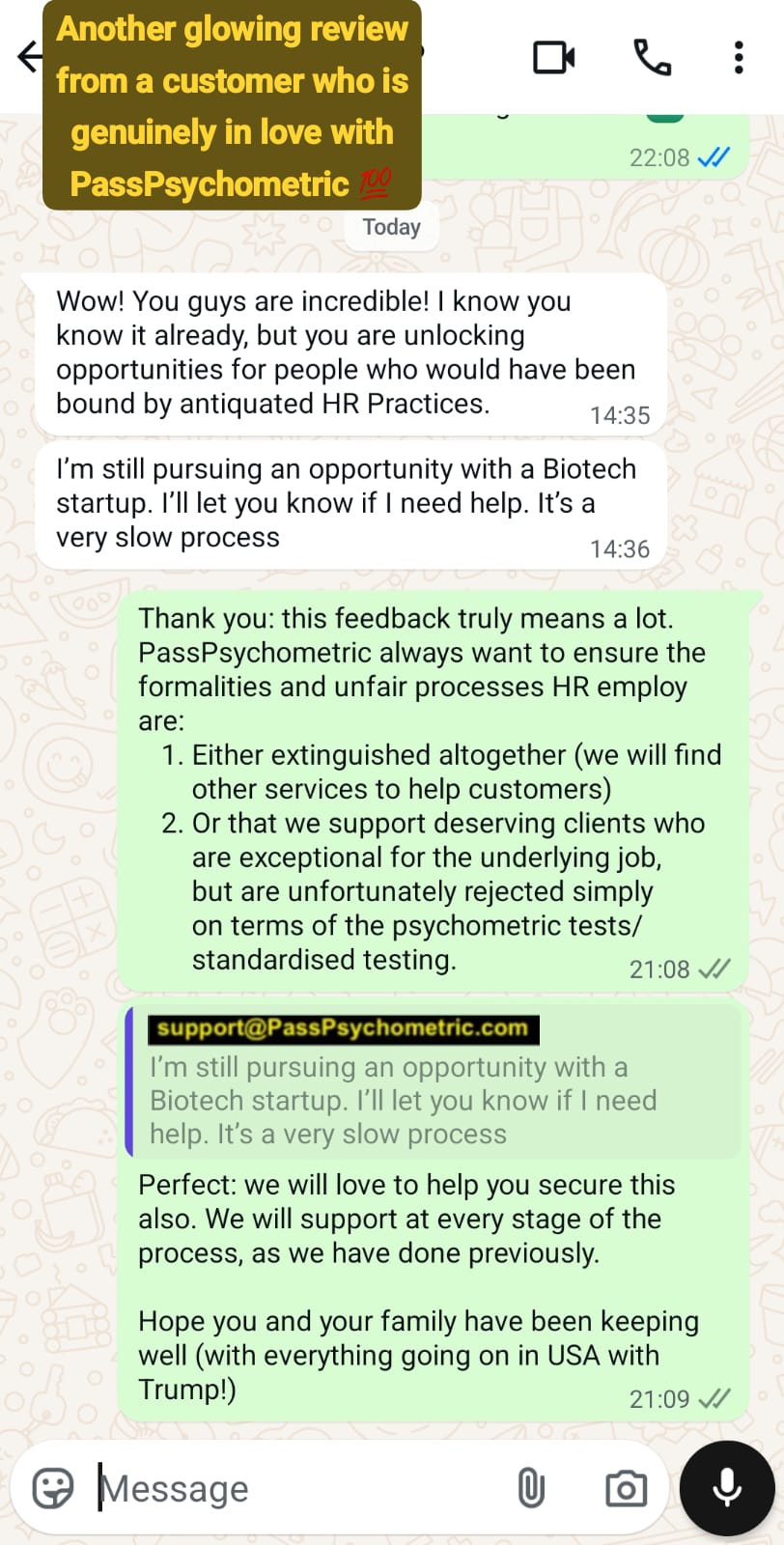Open the overflow menu
The image size is (784, 1545).
pos(739,58)
